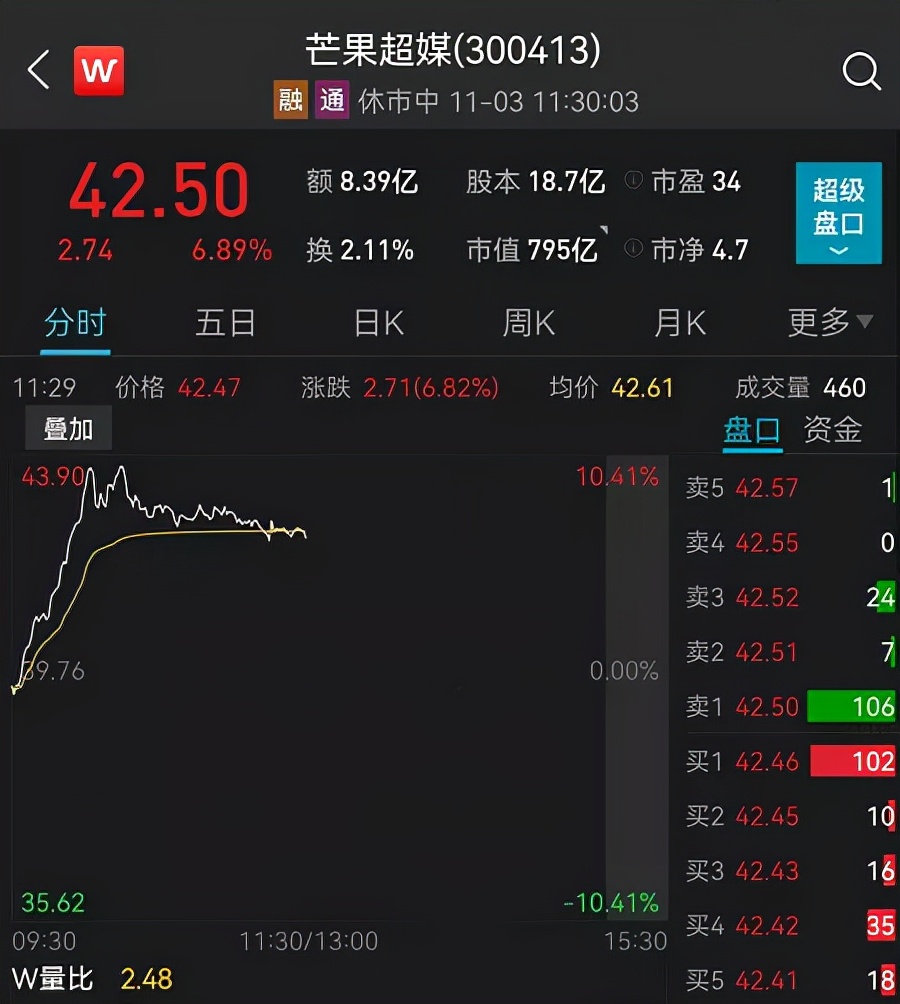Switch between 盘口 and 资金 views via 资金

click(x=831, y=430)
